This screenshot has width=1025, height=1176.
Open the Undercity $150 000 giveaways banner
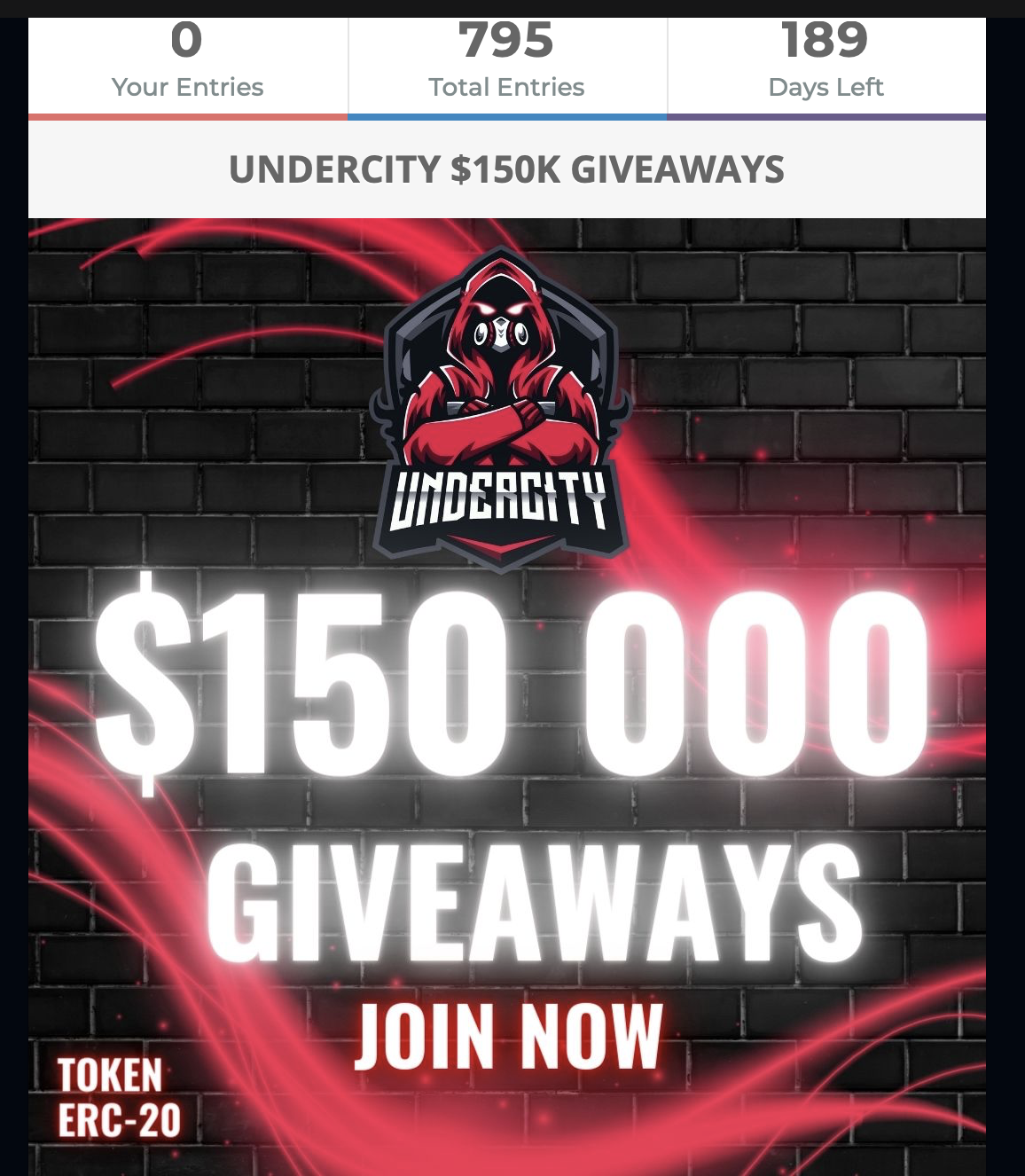click(507, 696)
